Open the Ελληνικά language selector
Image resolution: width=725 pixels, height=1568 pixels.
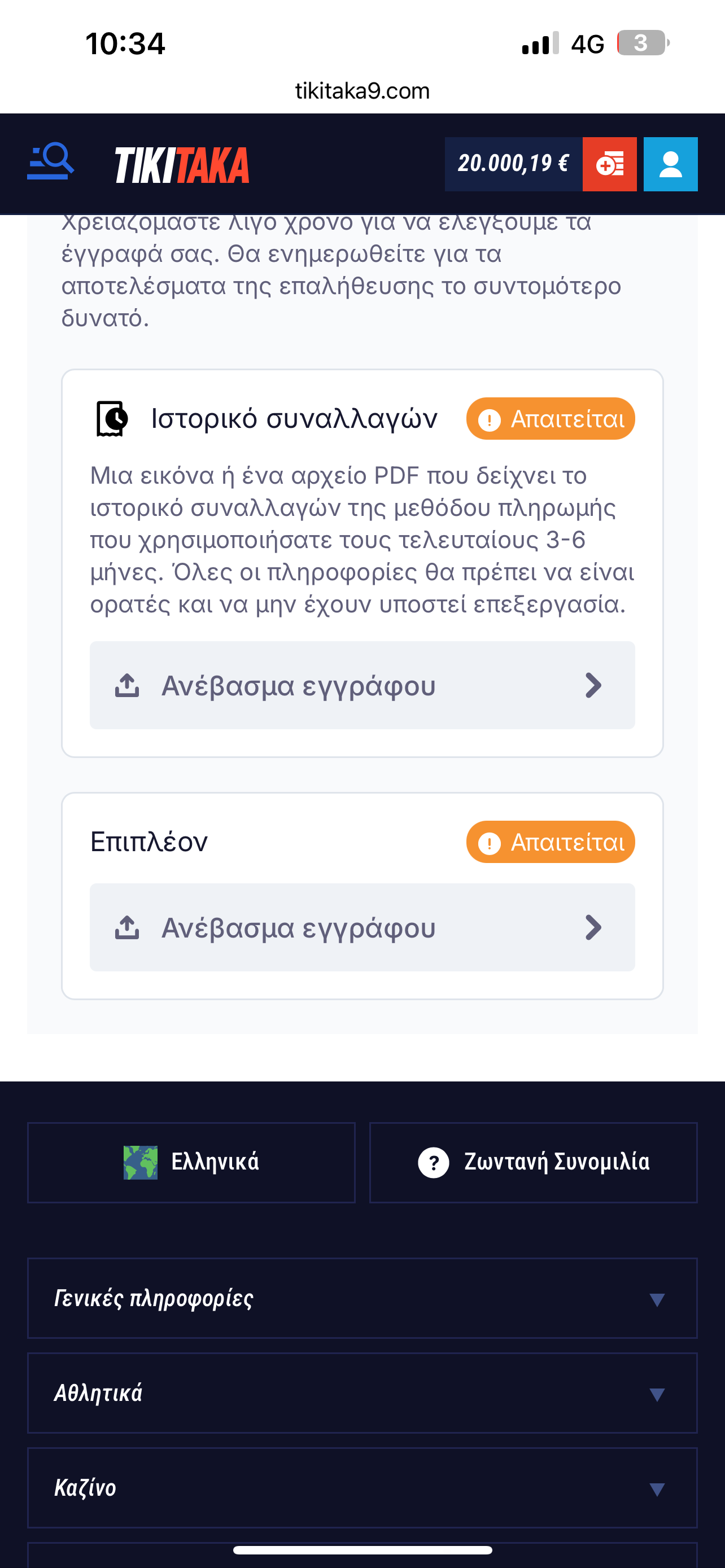[191, 1163]
